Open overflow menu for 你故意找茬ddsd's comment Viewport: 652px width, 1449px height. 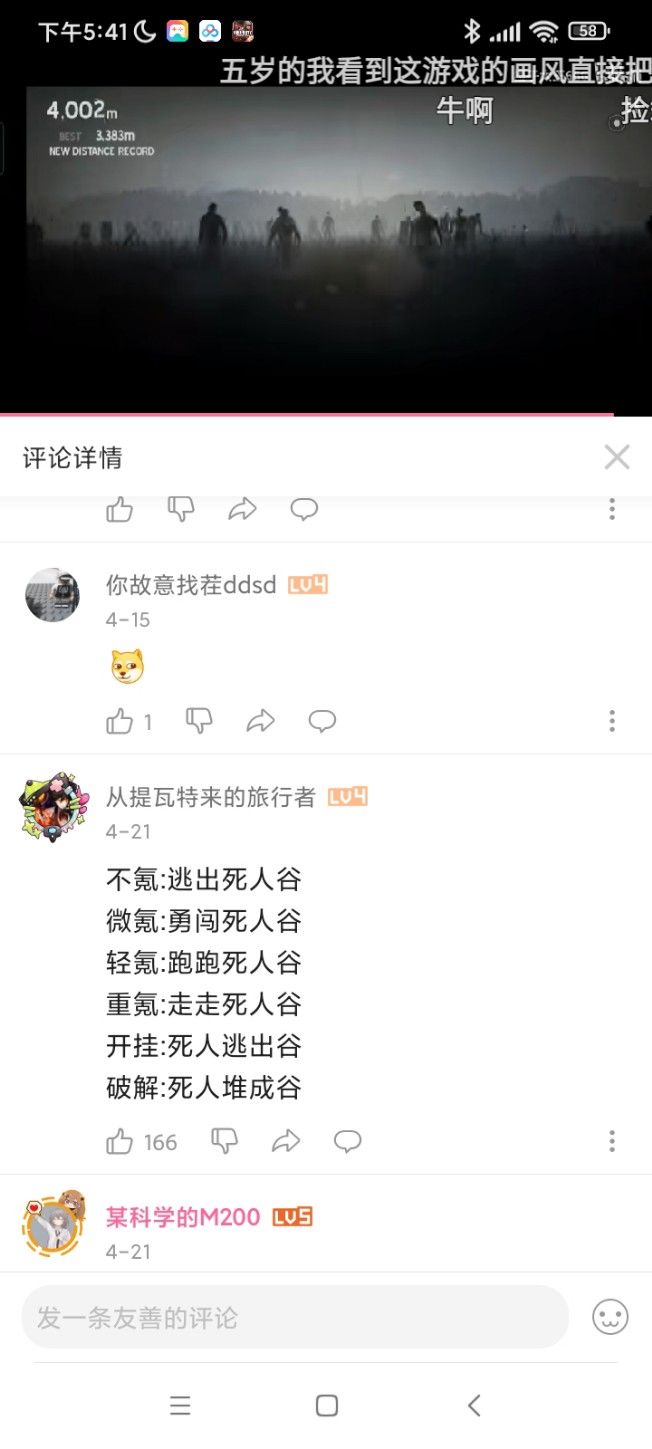(612, 721)
